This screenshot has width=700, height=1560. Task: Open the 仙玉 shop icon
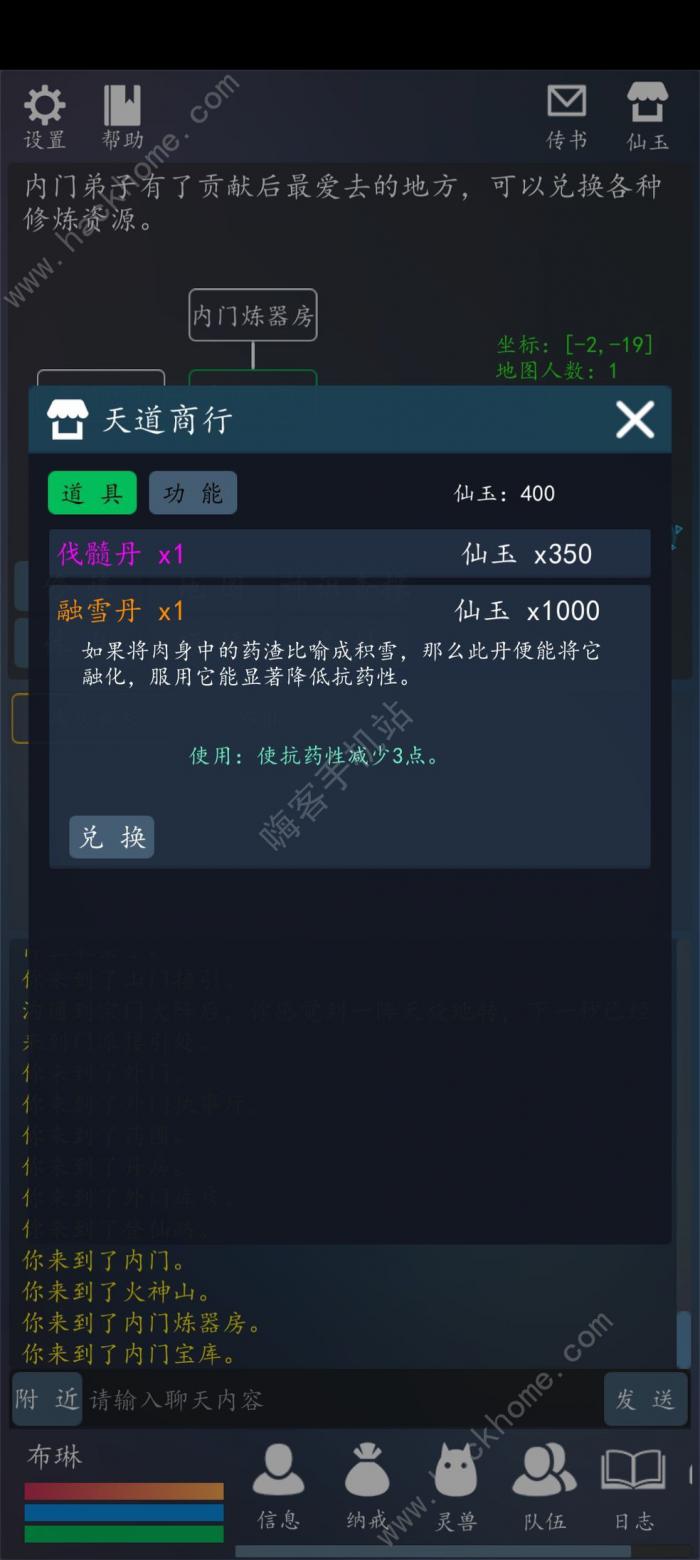[x=647, y=117]
